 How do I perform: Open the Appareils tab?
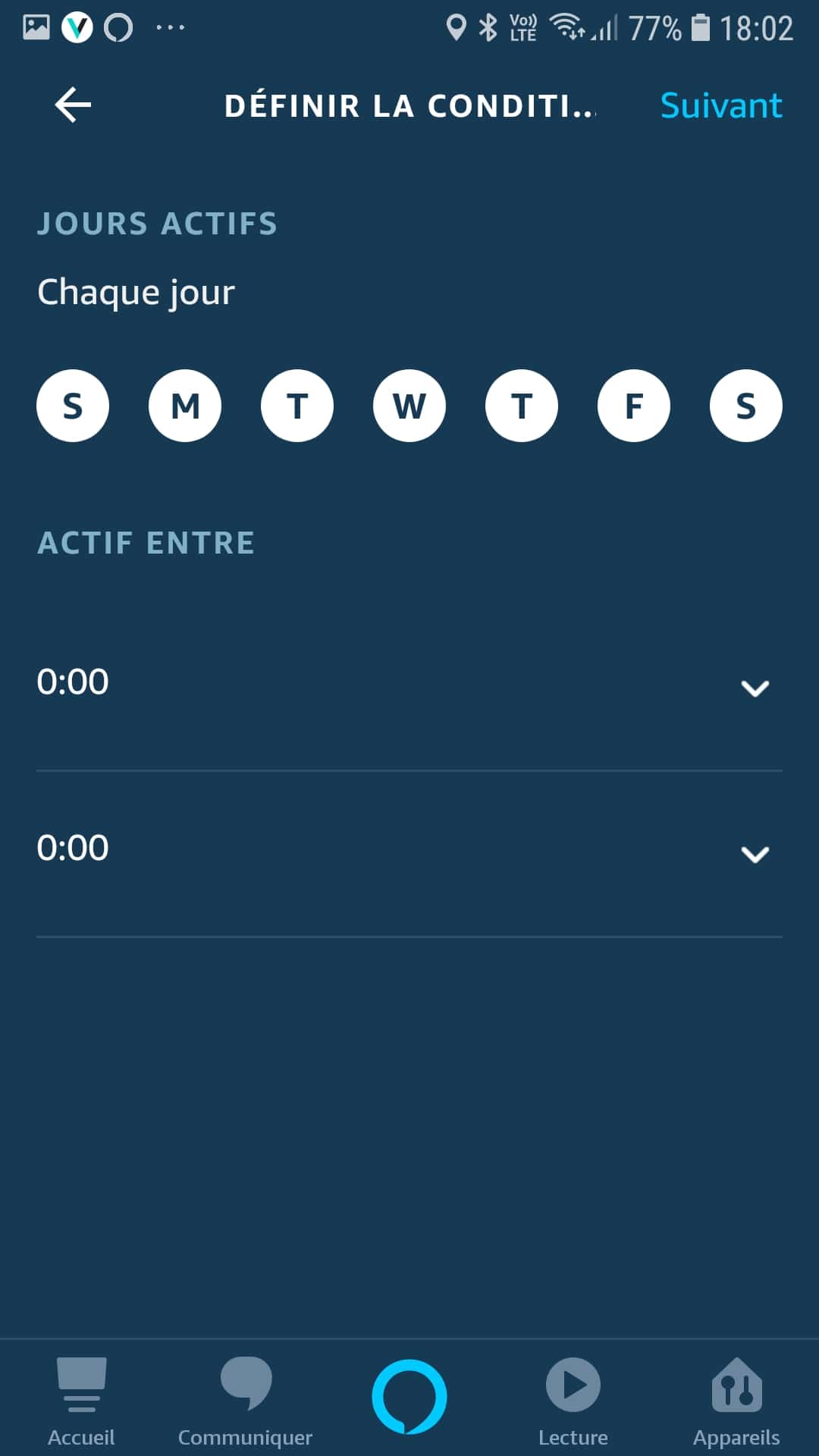click(x=736, y=1401)
